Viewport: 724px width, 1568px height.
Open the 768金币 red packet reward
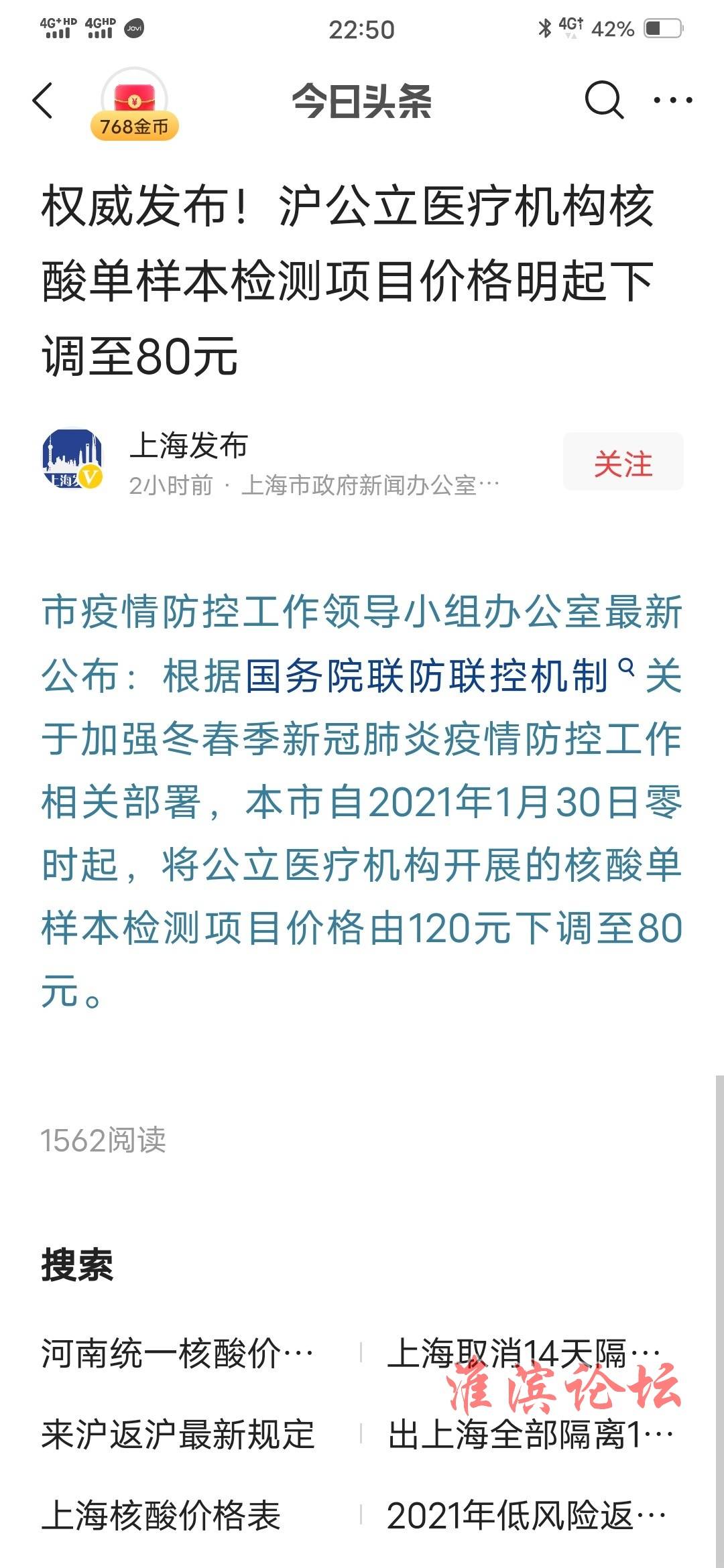tap(134, 106)
